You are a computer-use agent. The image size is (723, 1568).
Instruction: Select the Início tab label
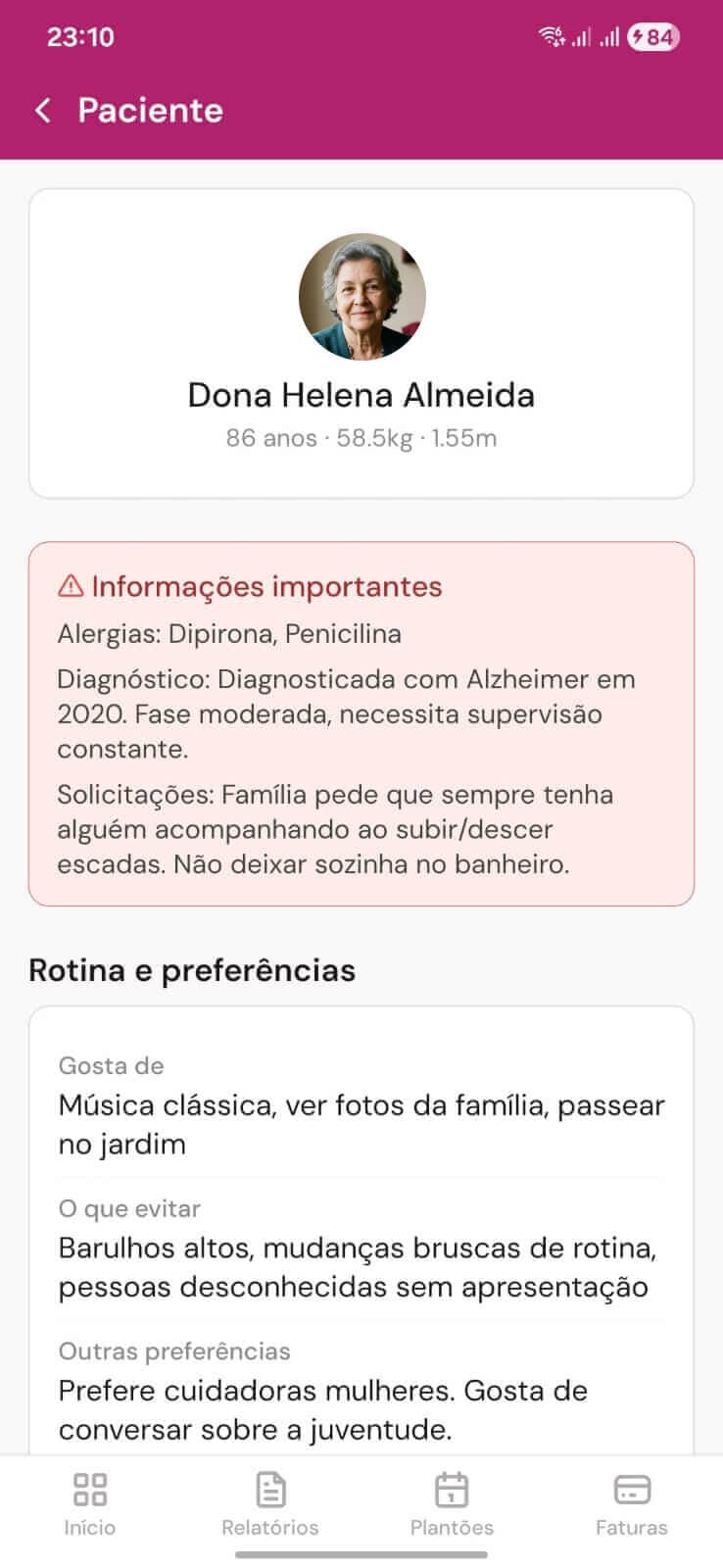click(x=90, y=1527)
